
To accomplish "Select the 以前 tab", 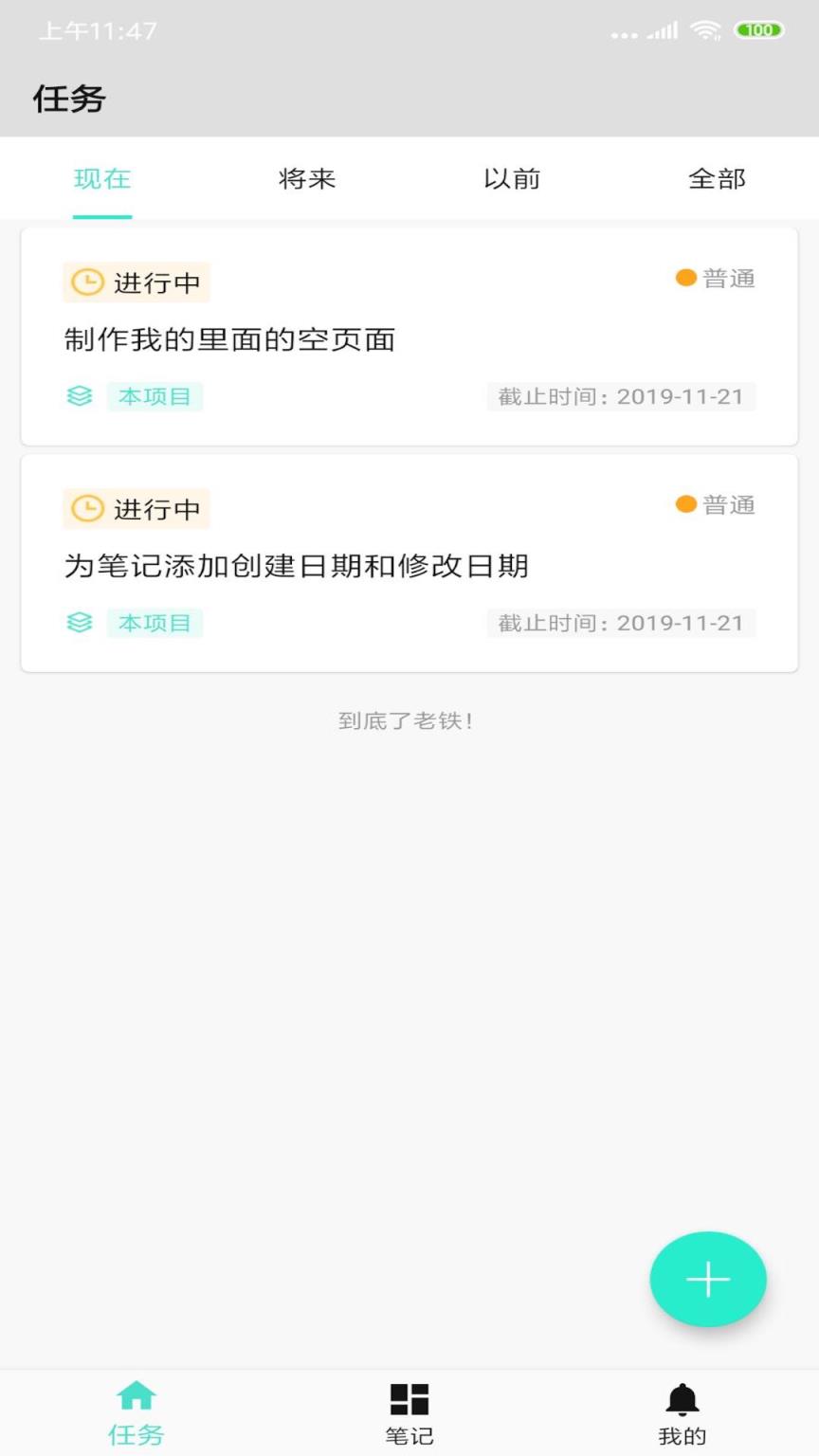I will point(512,178).
